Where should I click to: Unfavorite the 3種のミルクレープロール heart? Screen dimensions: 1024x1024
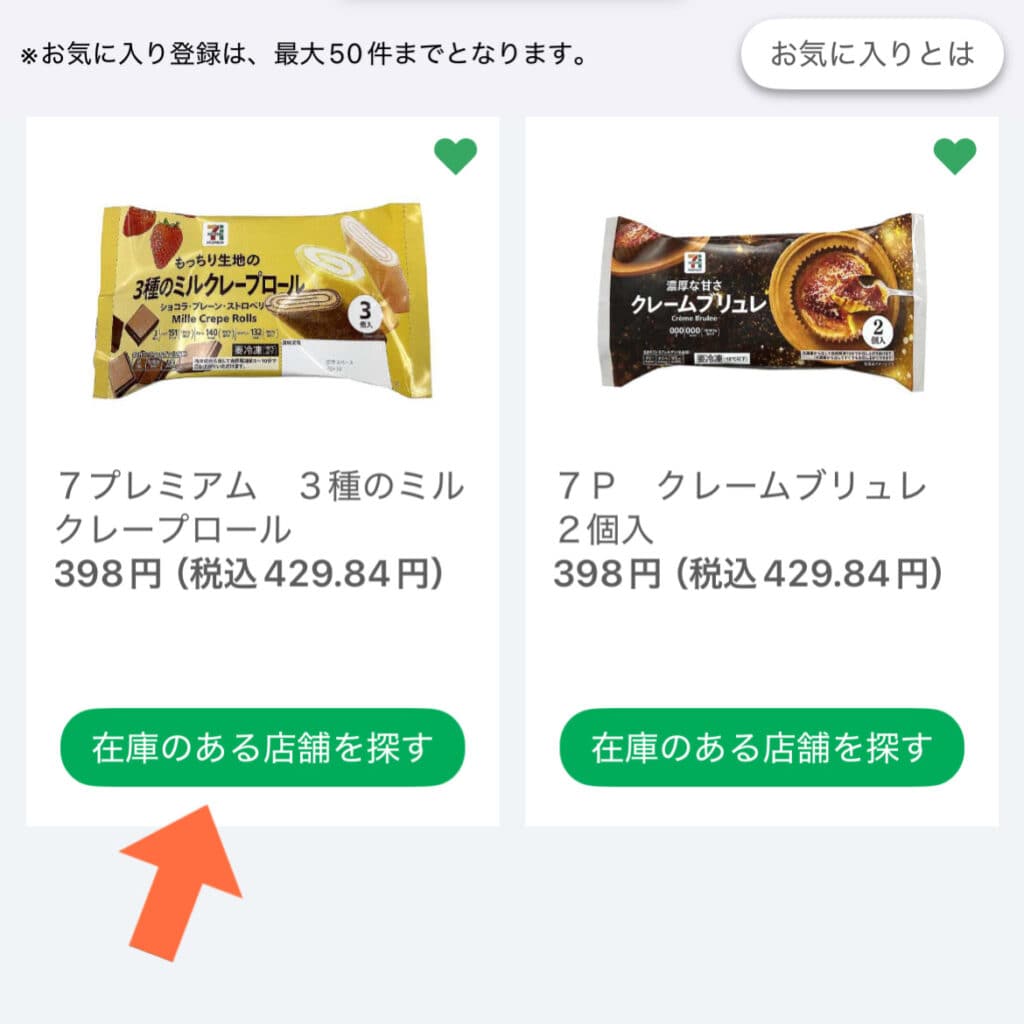456,156
